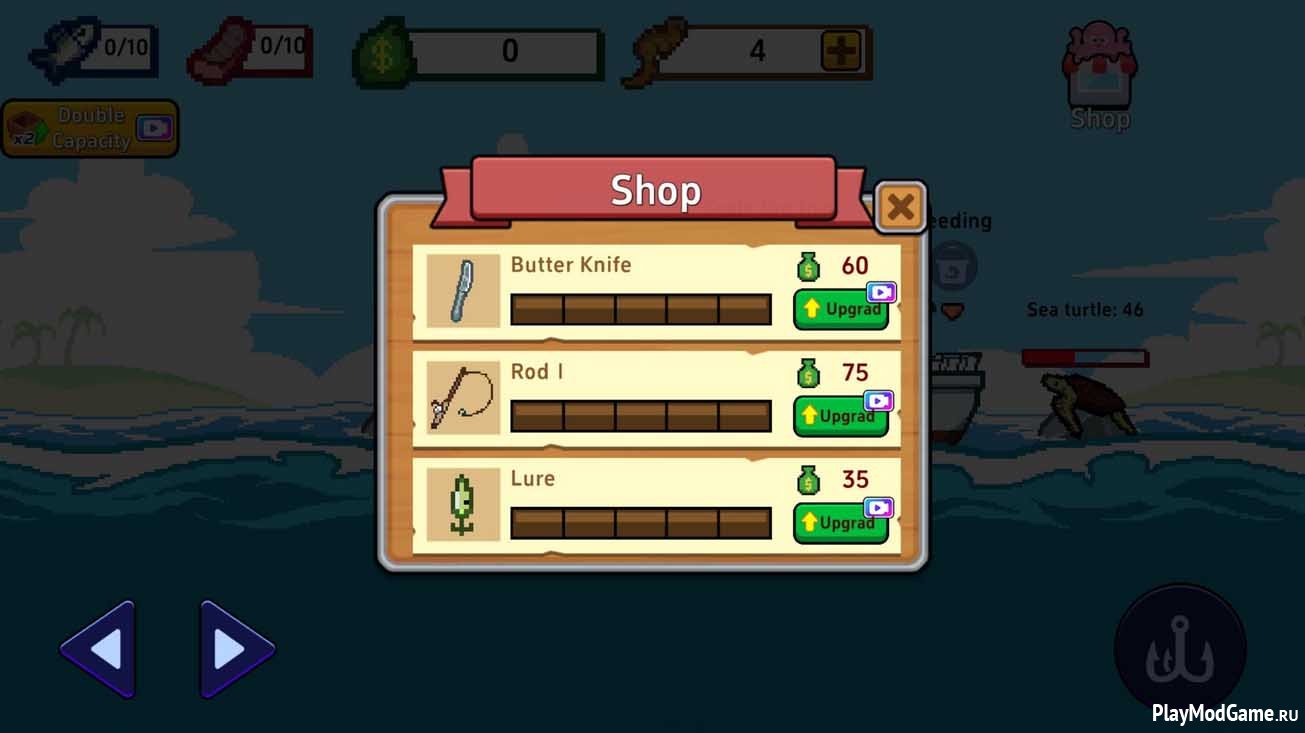The image size is (1305, 733).
Task: Move the boat right with the arrow
Action: [x=236, y=650]
